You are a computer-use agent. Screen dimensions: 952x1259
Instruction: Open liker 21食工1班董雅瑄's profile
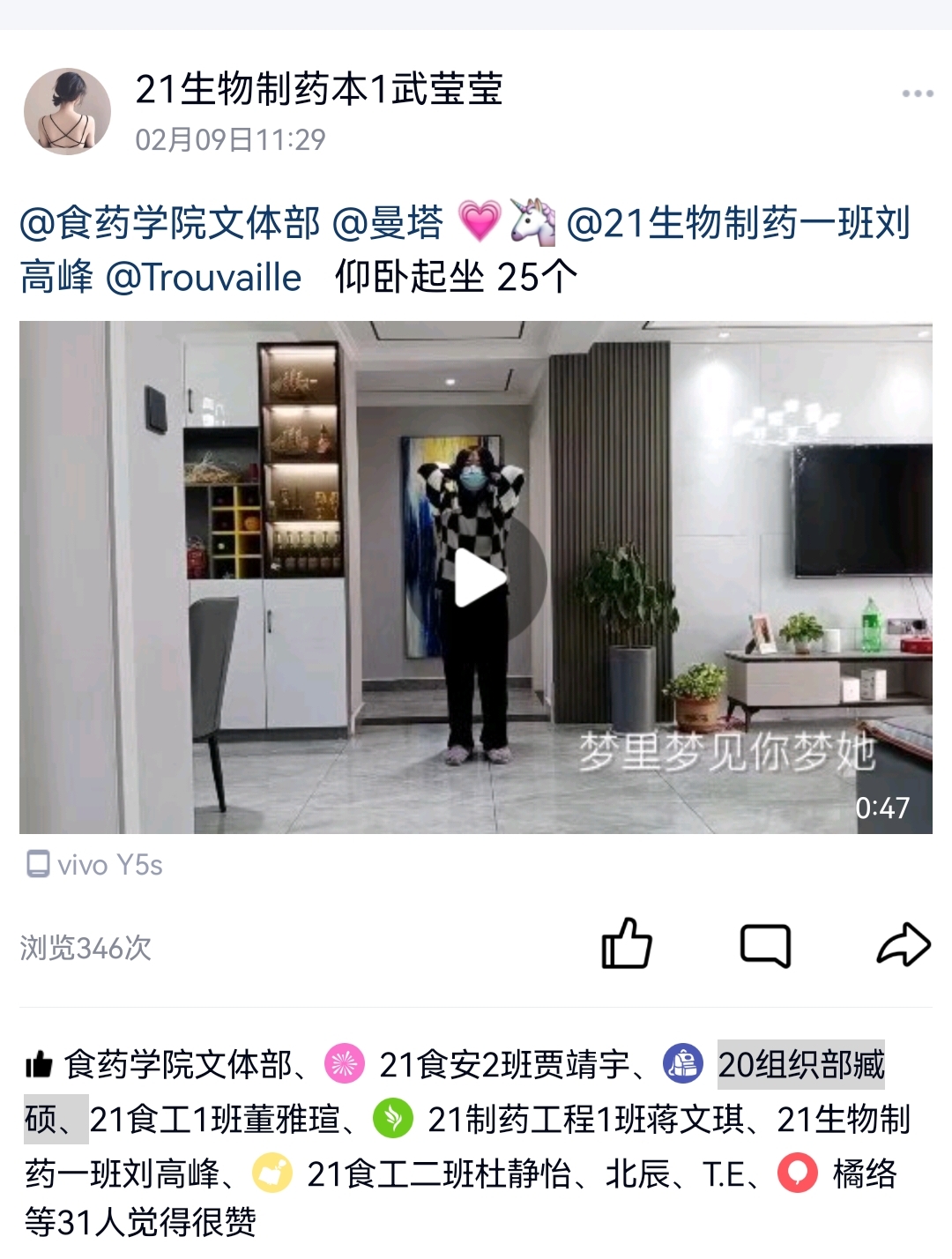[214, 1120]
